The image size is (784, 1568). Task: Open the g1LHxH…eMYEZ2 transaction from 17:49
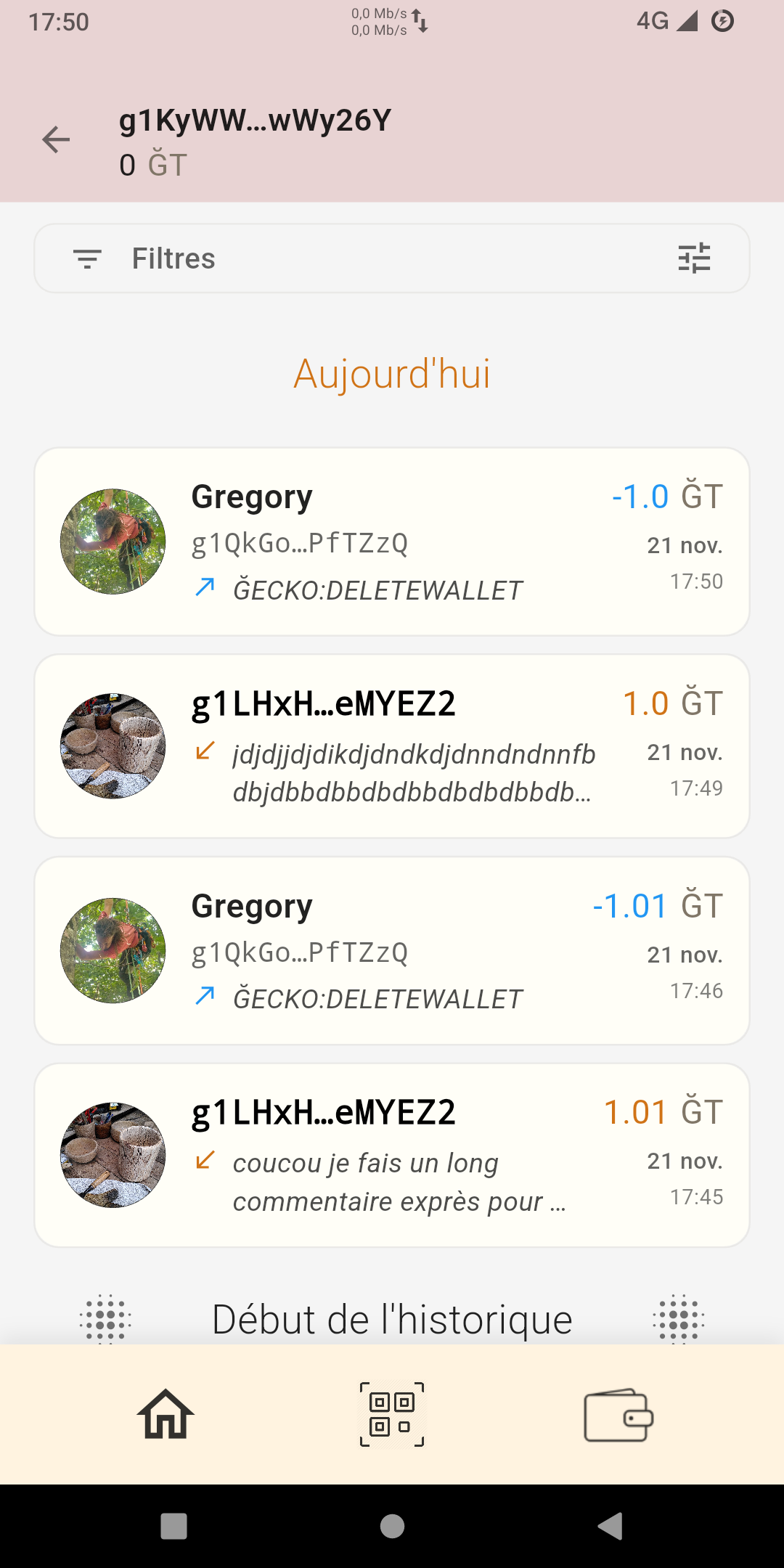(392, 746)
